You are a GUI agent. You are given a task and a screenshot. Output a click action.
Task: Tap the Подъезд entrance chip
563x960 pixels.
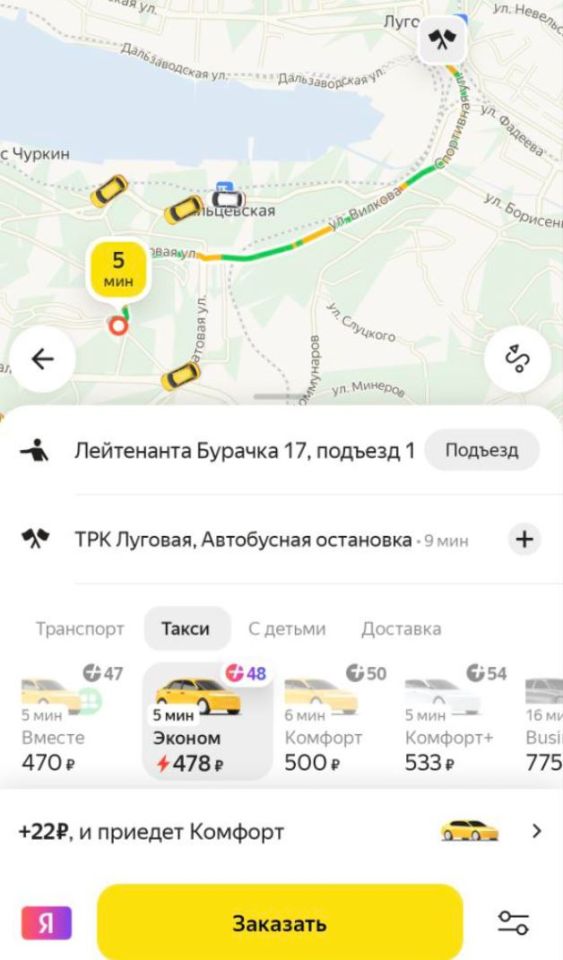click(x=482, y=451)
